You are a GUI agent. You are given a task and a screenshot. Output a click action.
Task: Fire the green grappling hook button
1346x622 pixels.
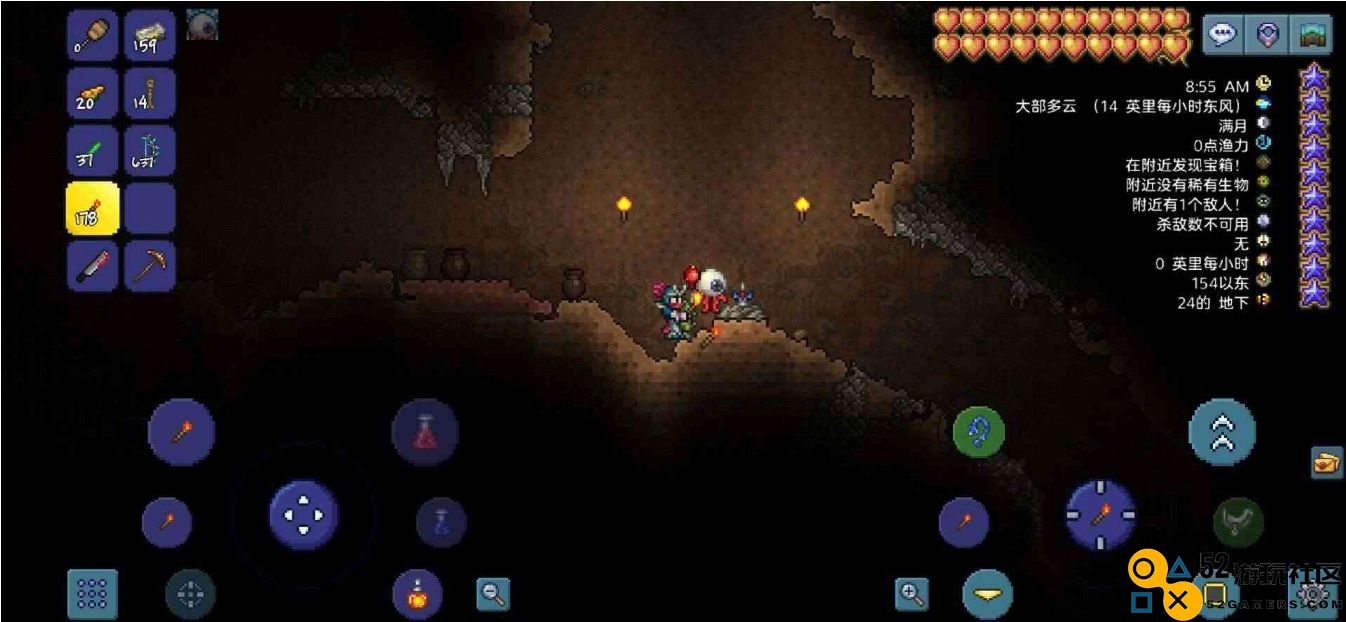coord(978,432)
